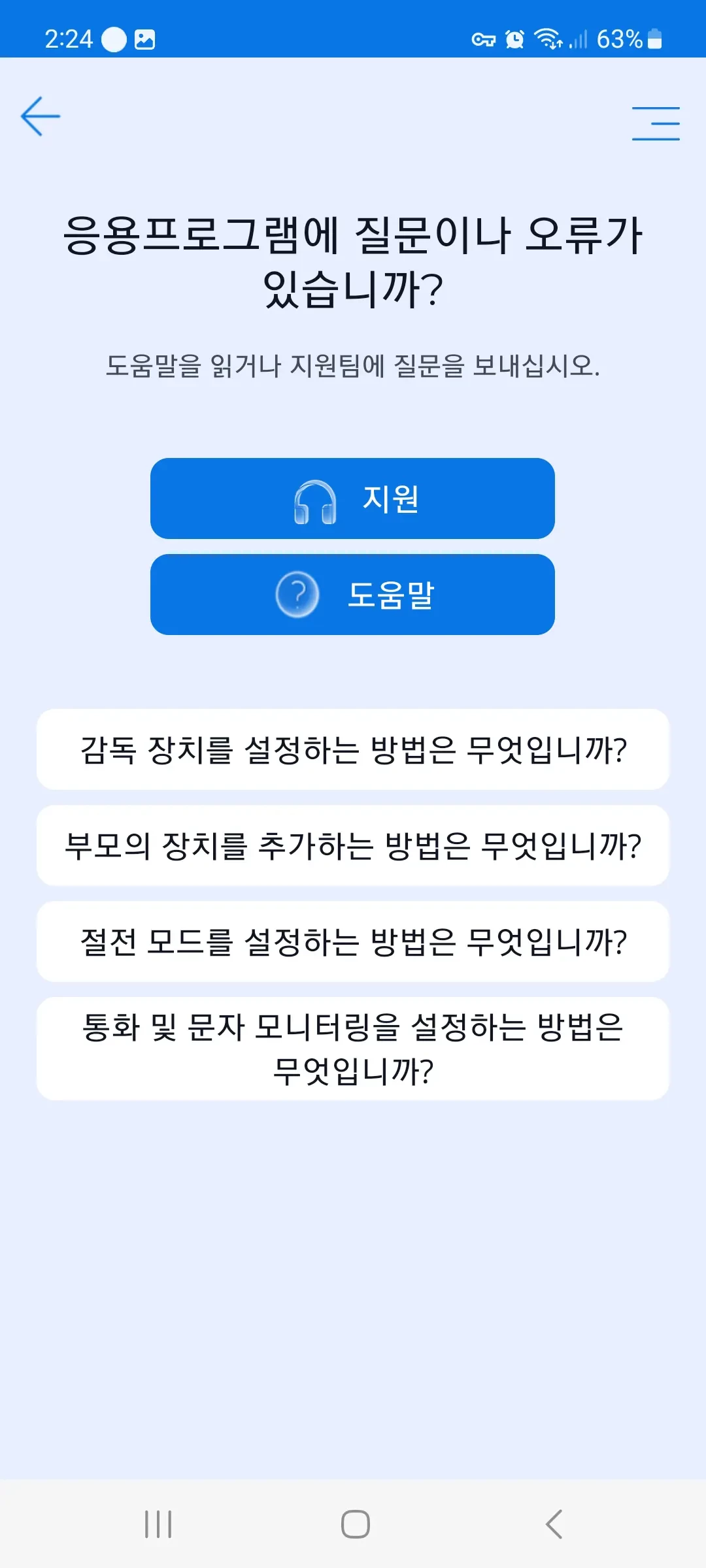
Task: Open FAQ about 통화 및 문자 모니터링
Action: click(x=353, y=1049)
